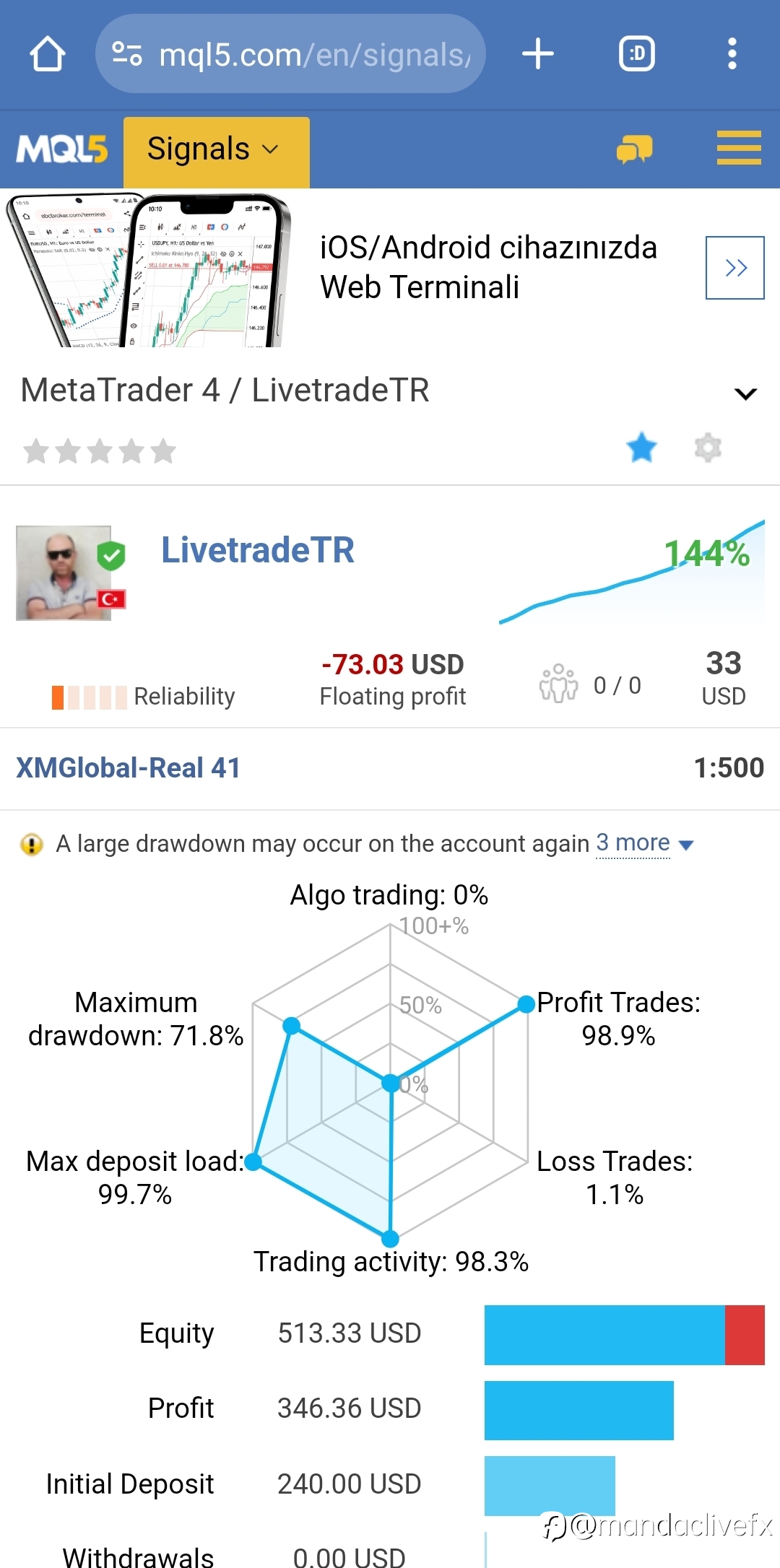The image size is (780, 1568).
Task: Tap the MQL5 logo
Action: [x=61, y=149]
